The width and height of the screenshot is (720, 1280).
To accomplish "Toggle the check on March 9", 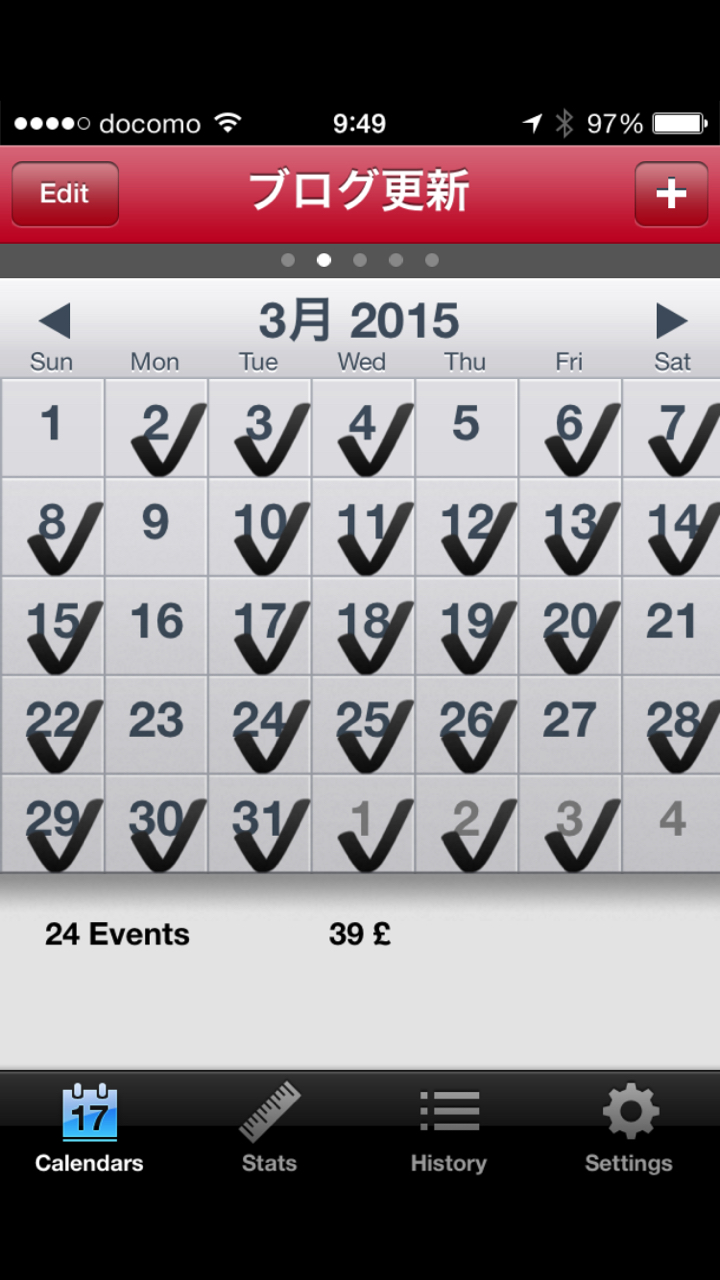I will pyautogui.click(x=156, y=526).
